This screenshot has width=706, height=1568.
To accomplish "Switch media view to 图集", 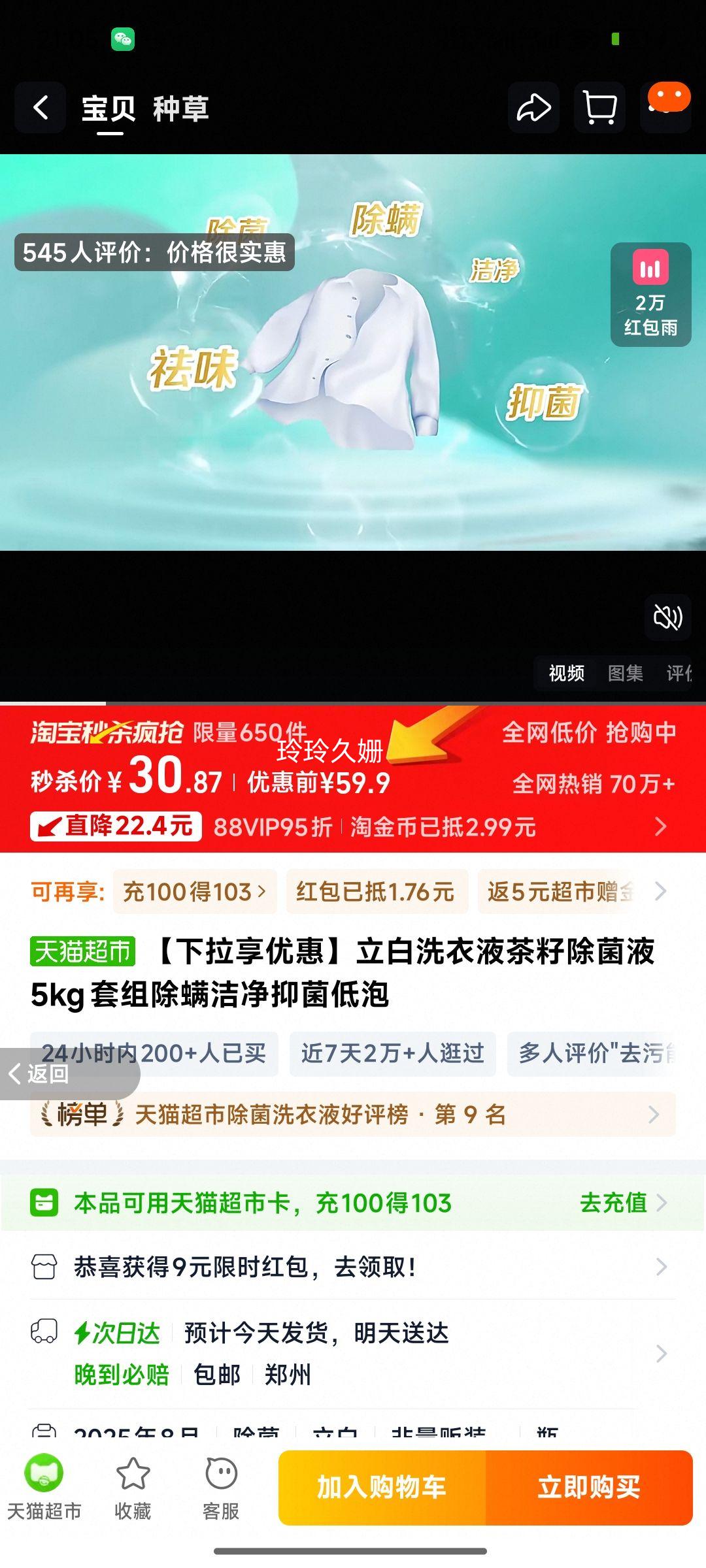I will 625,673.
